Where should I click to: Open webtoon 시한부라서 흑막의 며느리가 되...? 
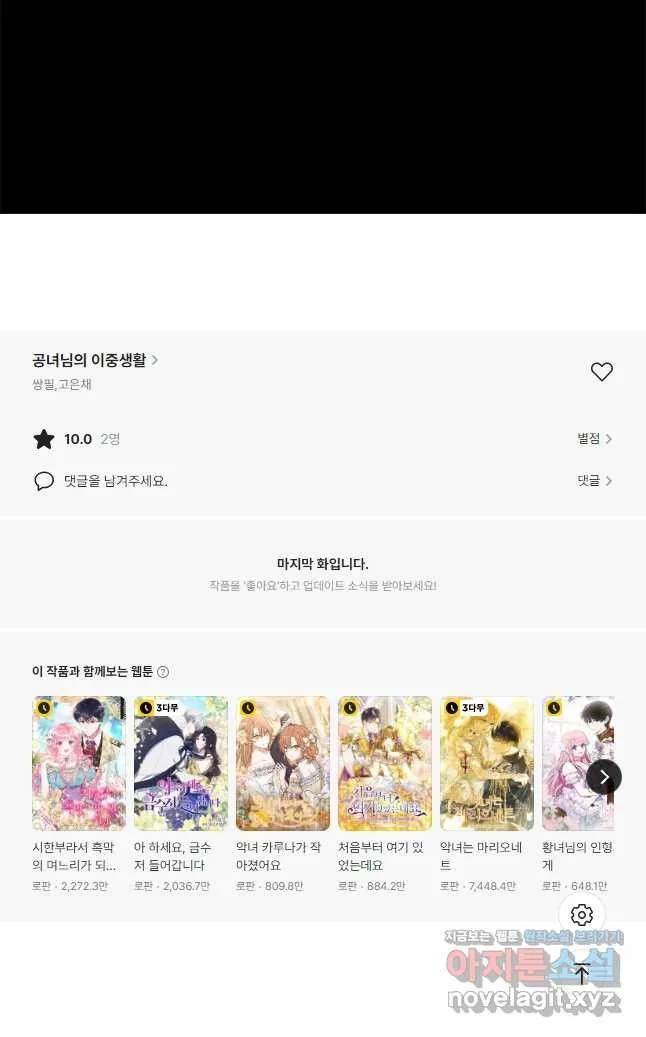(79, 794)
